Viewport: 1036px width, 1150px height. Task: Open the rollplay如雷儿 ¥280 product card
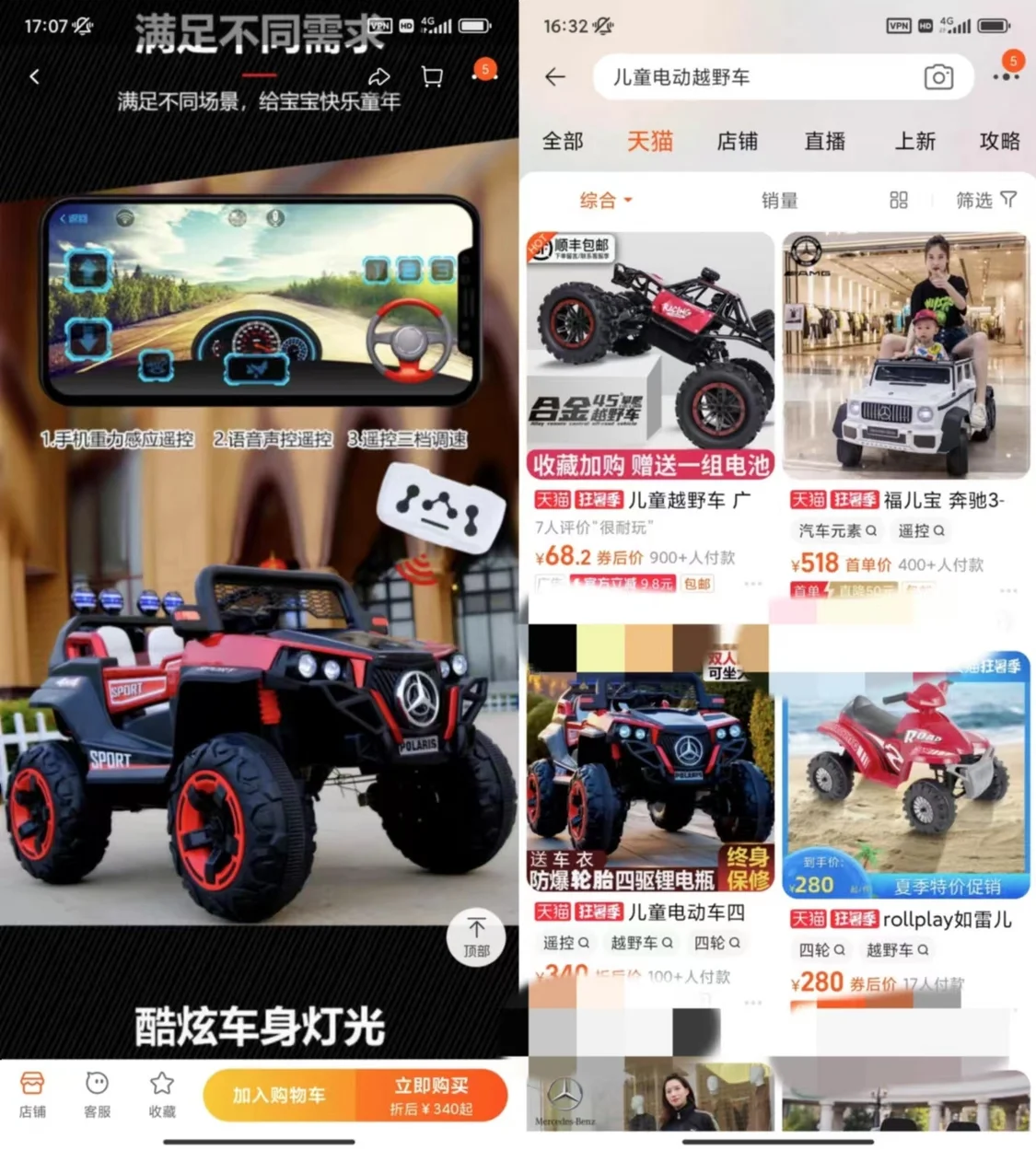coord(905,810)
